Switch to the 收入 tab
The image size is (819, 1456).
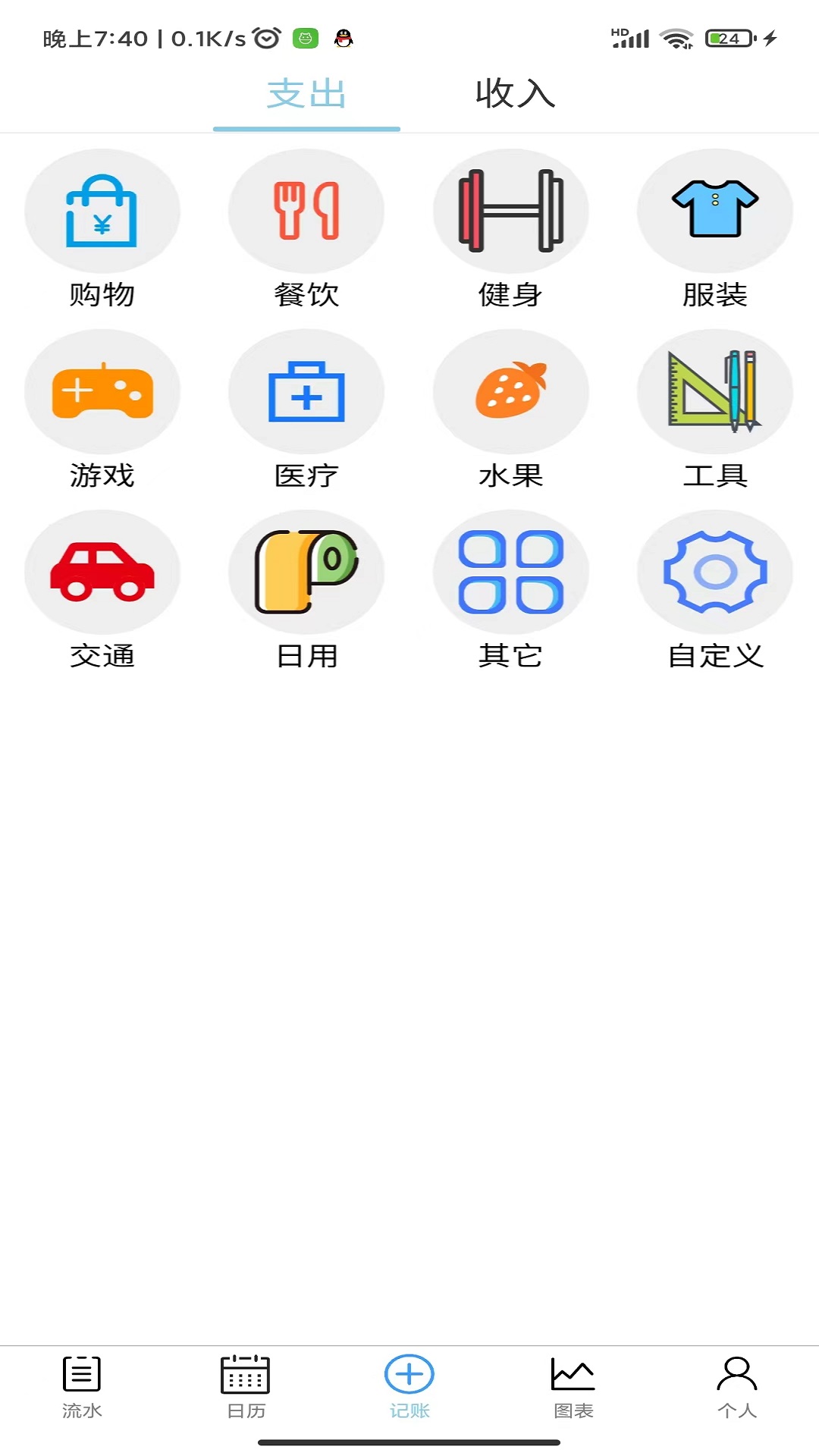pos(515,94)
